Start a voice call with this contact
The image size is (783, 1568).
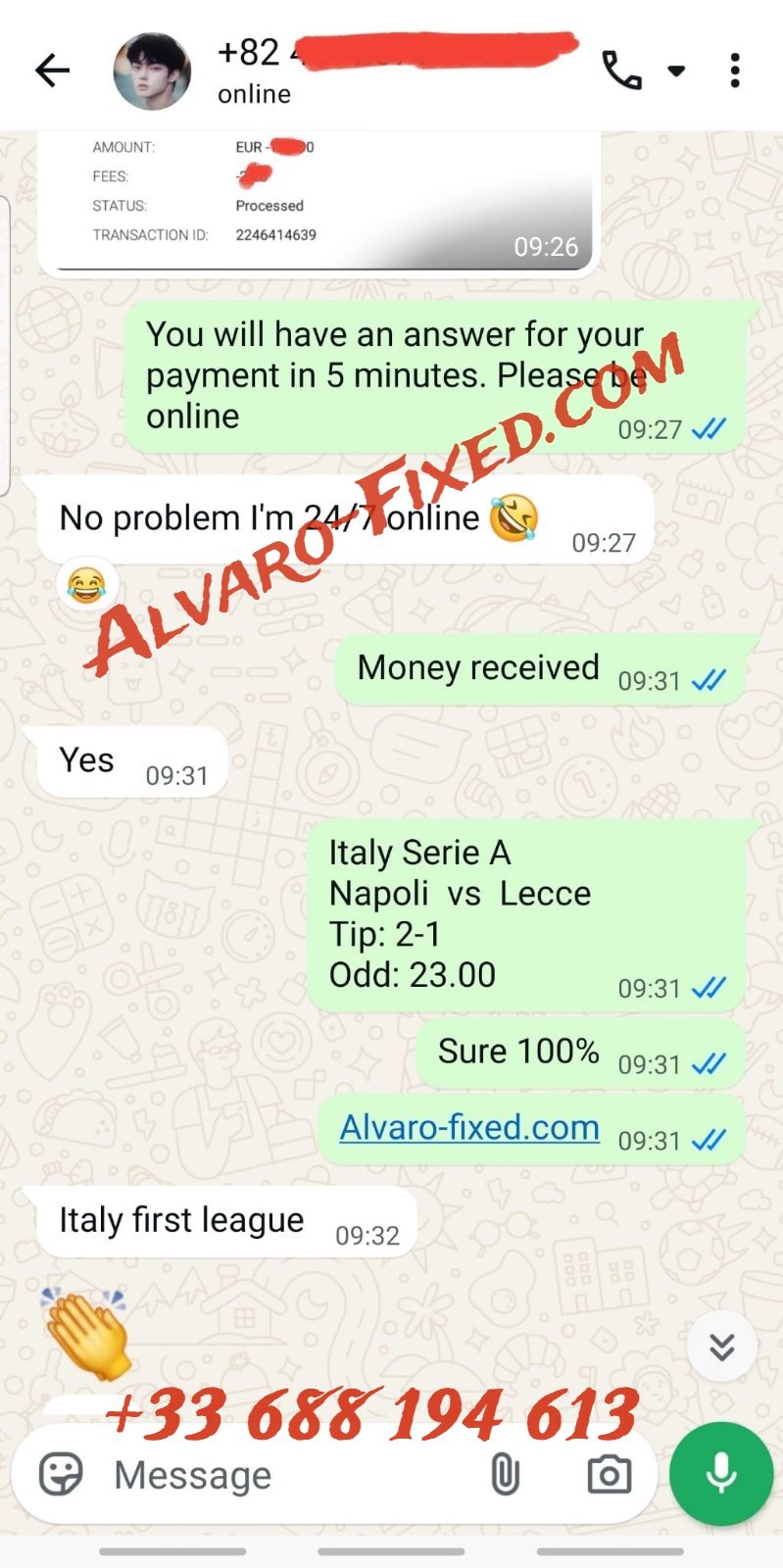coord(621,71)
